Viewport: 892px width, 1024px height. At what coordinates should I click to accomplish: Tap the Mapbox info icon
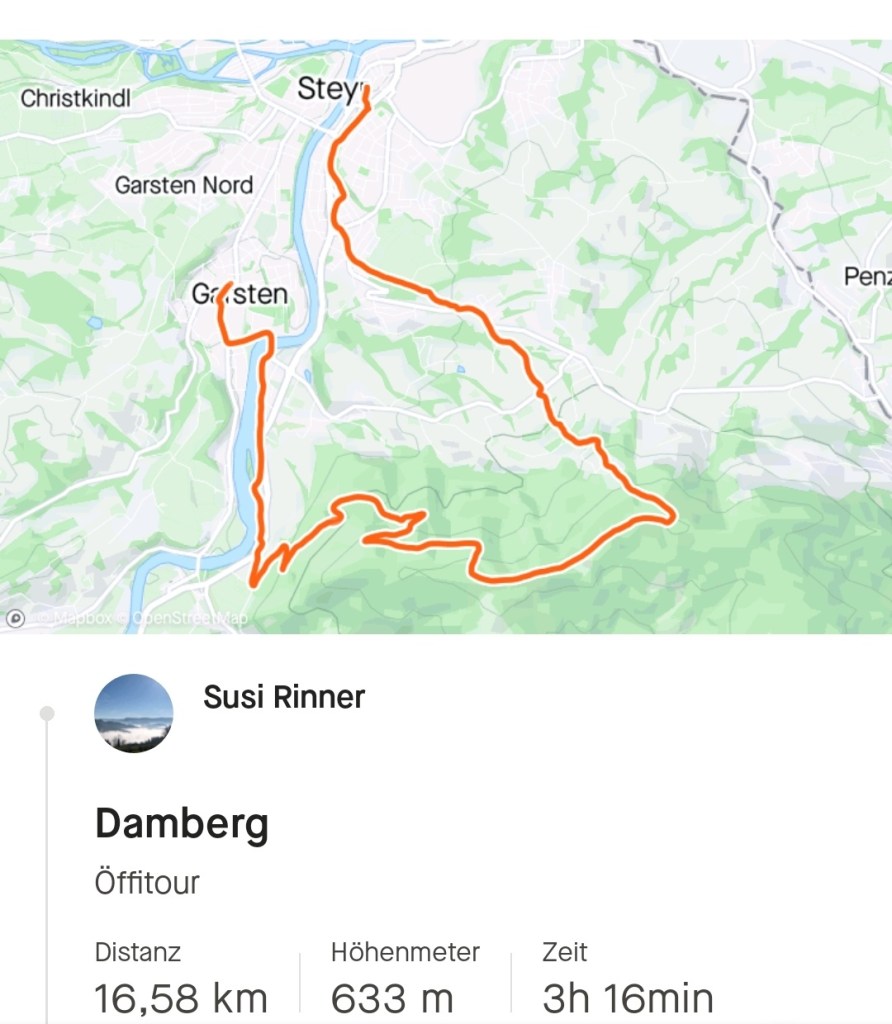tap(15, 619)
